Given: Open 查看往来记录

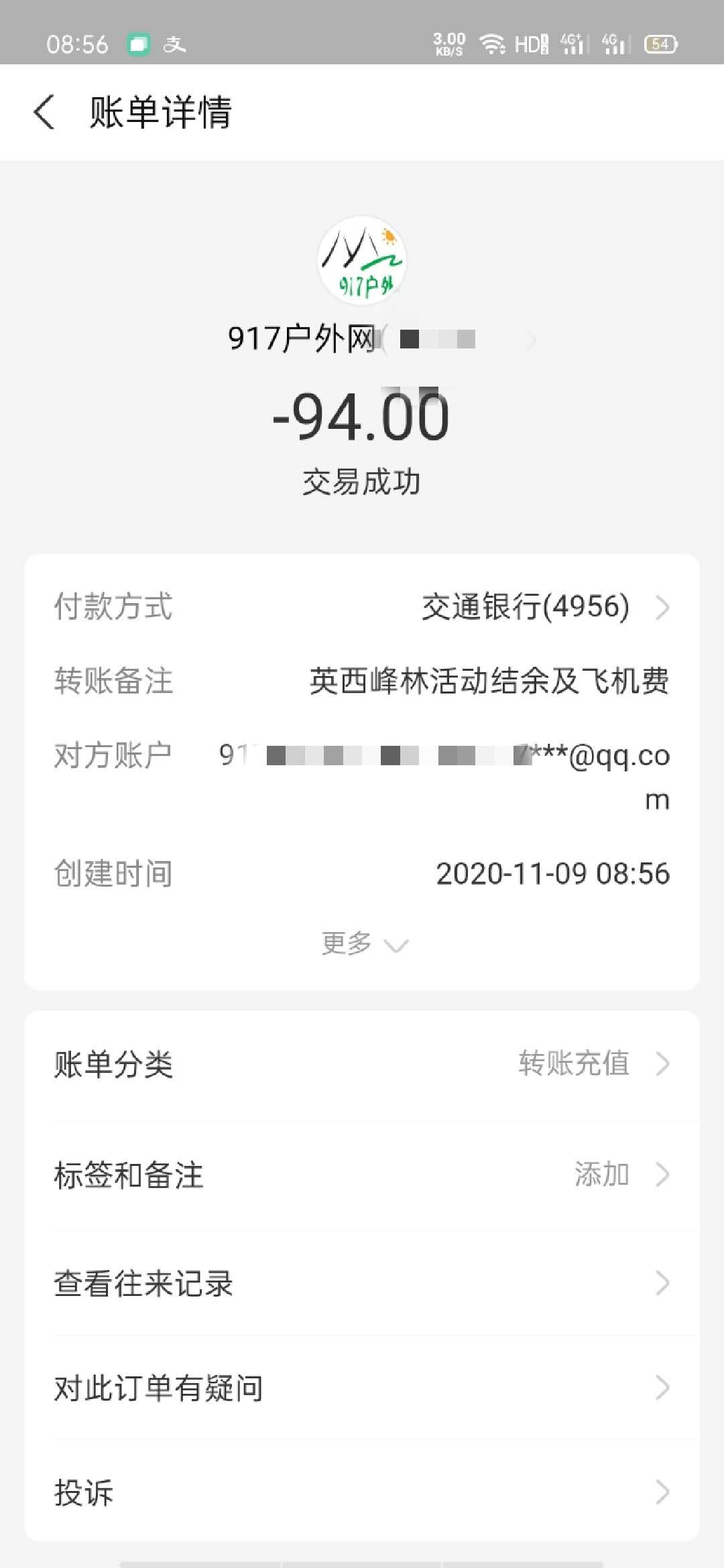Looking at the screenshot, I should coord(362,1283).
